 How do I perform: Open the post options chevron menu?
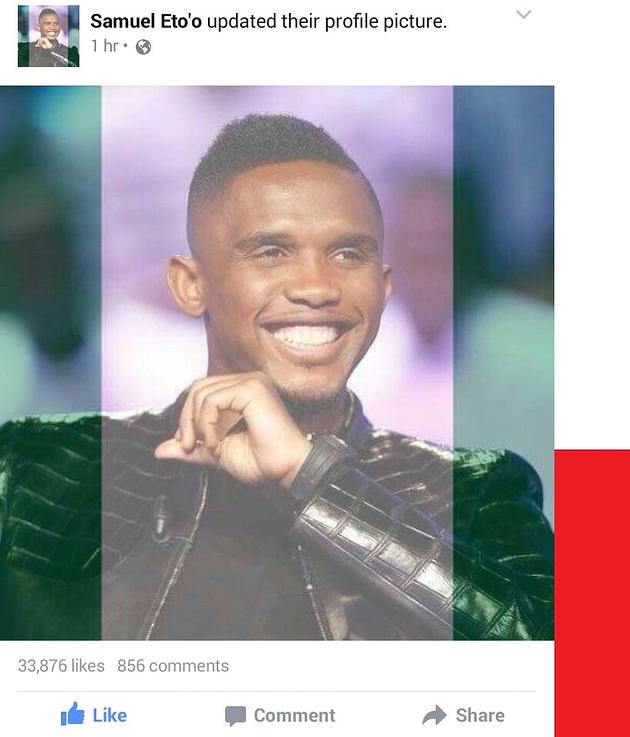pyautogui.click(x=523, y=15)
